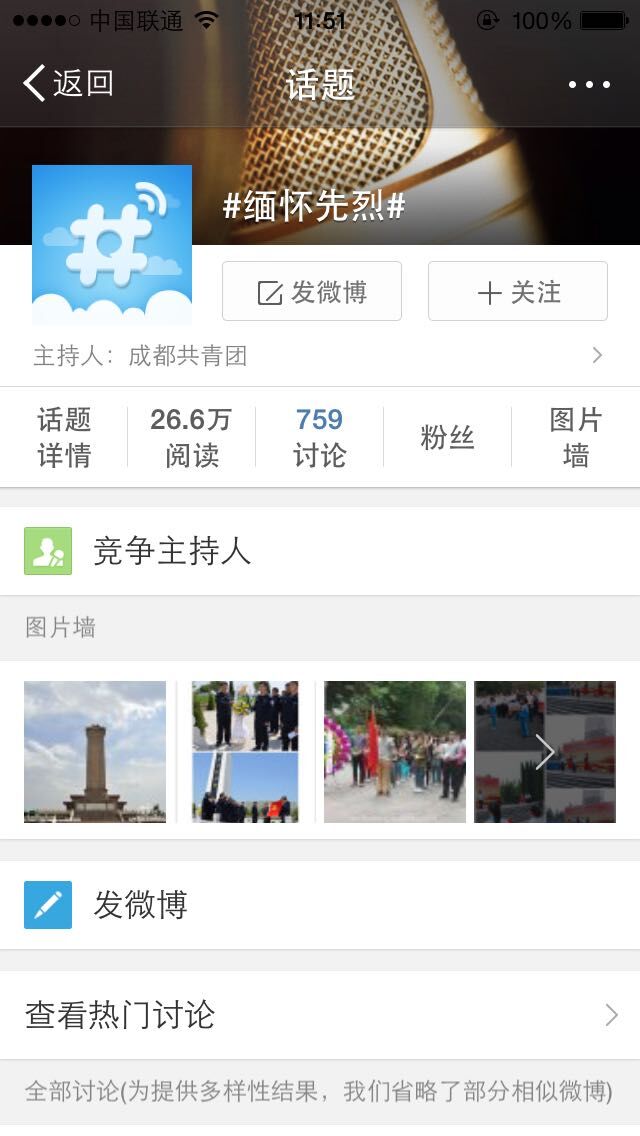The width and height of the screenshot is (640, 1136).
Task: Tap the 发微博 row with the pencil icon
Action: click(320, 905)
